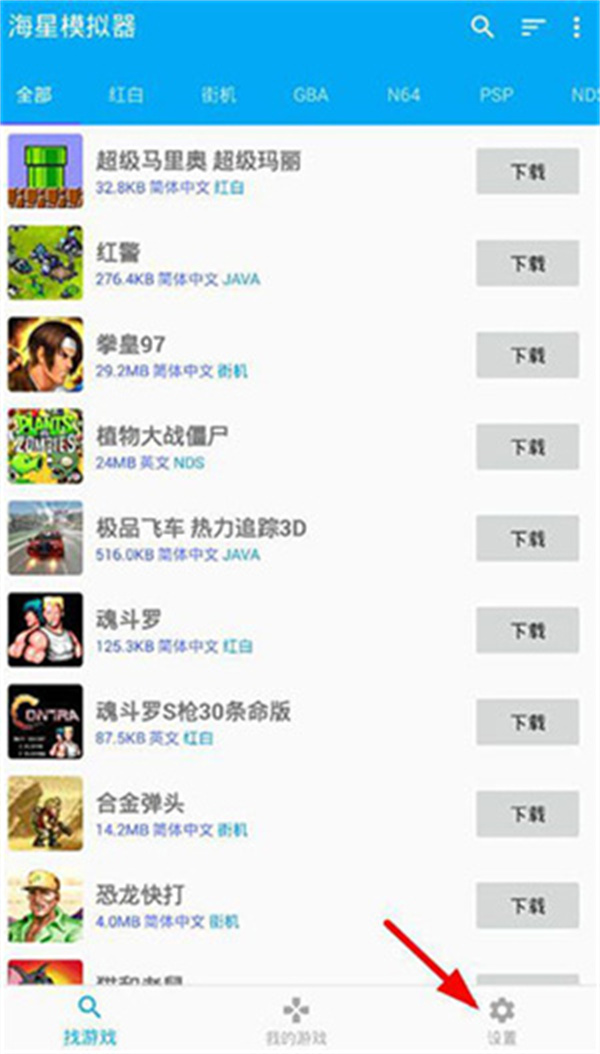Switch to the N64 tab
Viewport: 600px width, 1054px height.
(x=404, y=96)
